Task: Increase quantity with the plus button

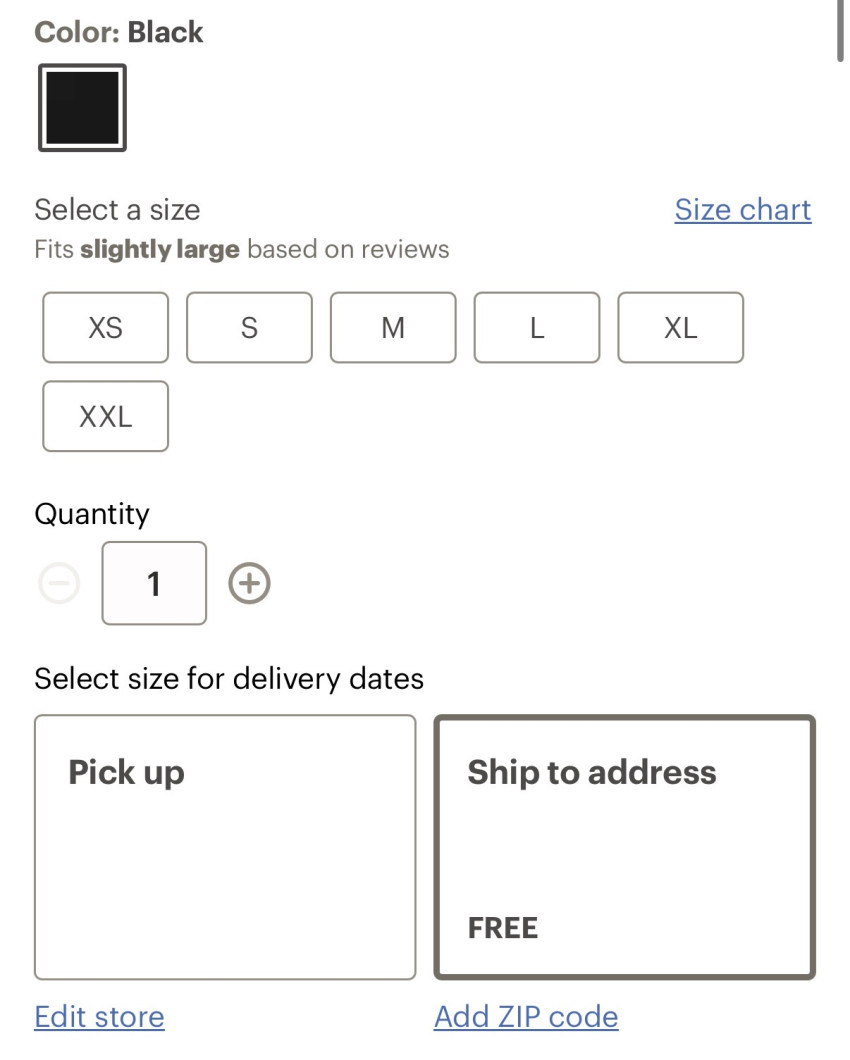Action: click(x=249, y=583)
